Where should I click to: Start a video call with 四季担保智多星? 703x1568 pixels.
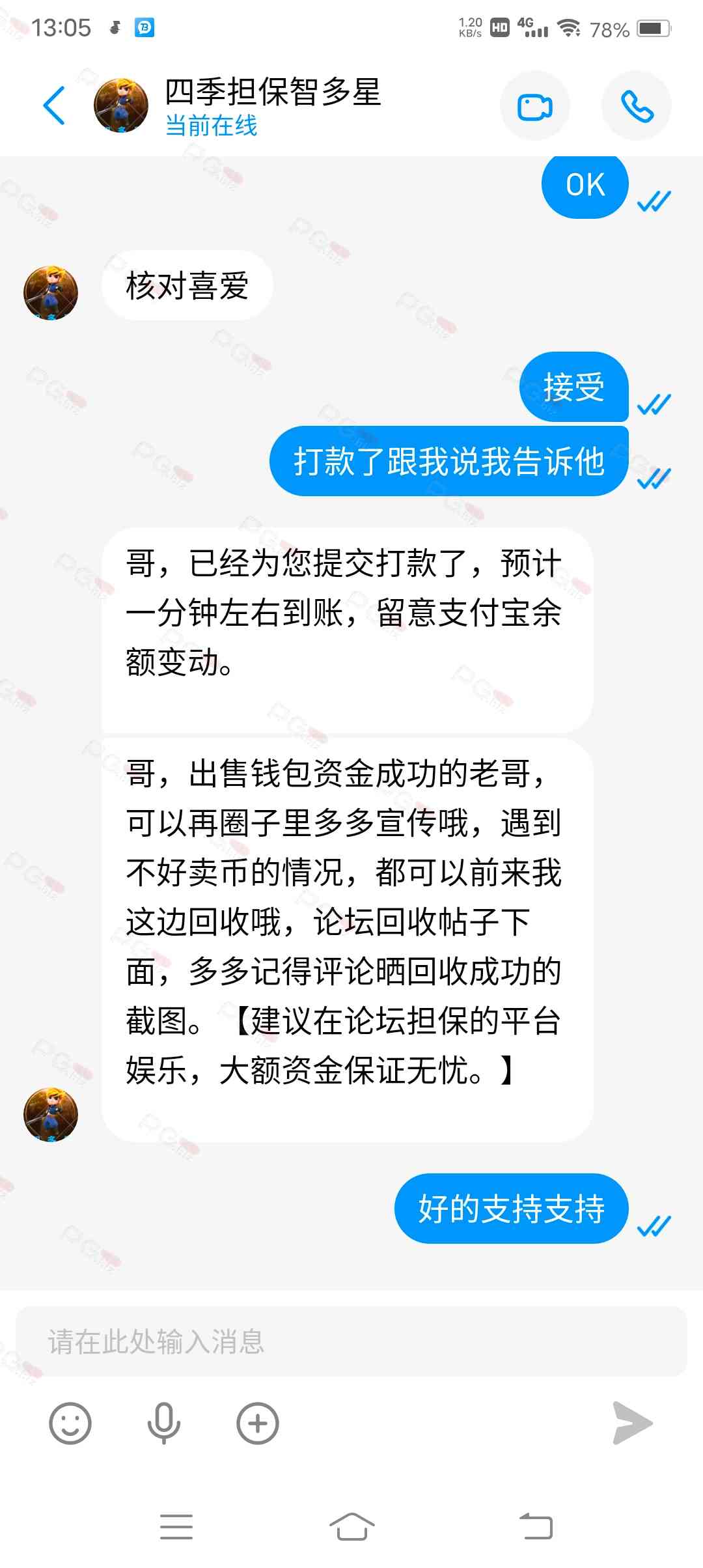(534, 106)
